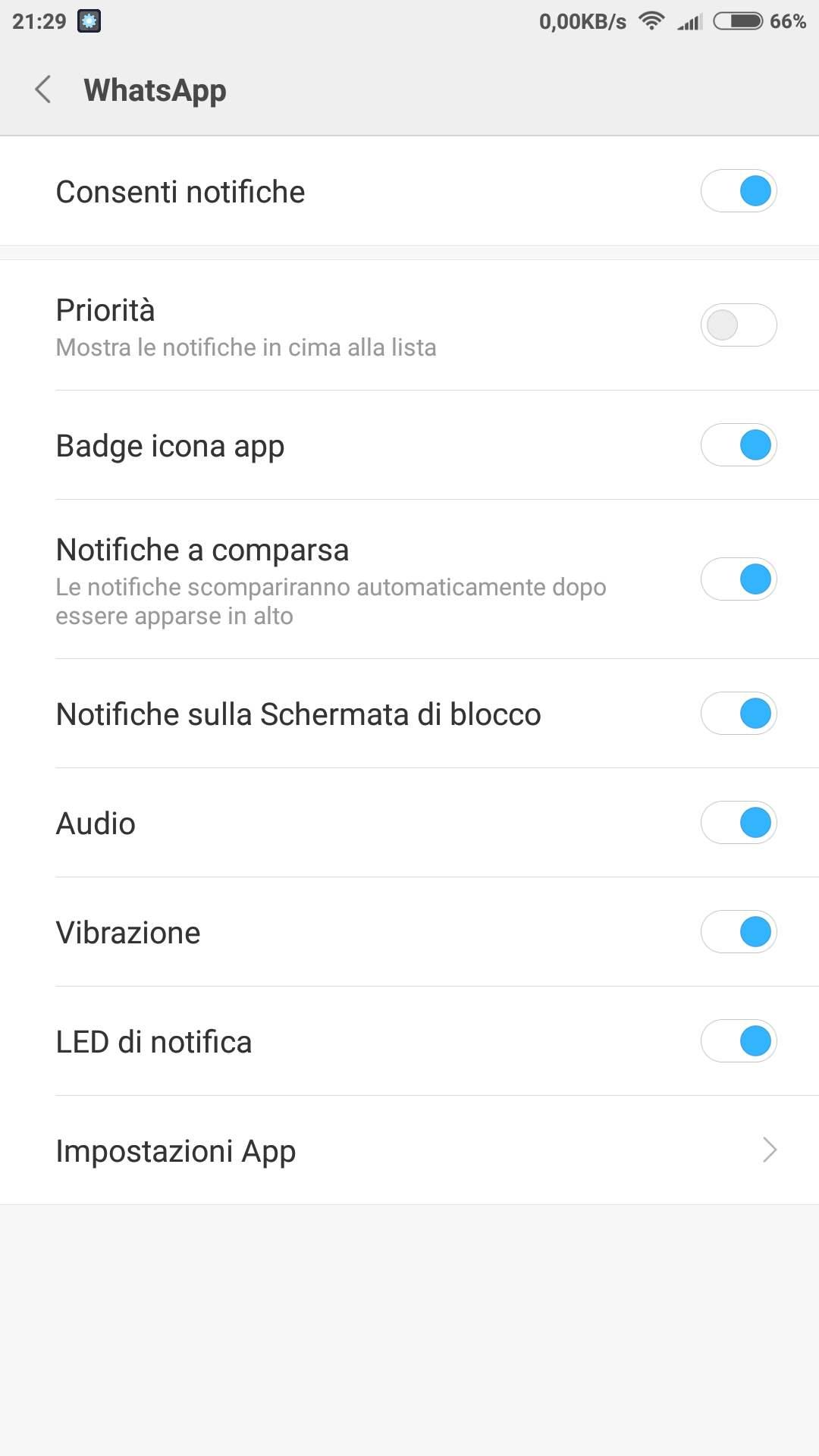Open Impostazioni App
The width and height of the screenshot is (819, 1456).
coord(409,1150)
